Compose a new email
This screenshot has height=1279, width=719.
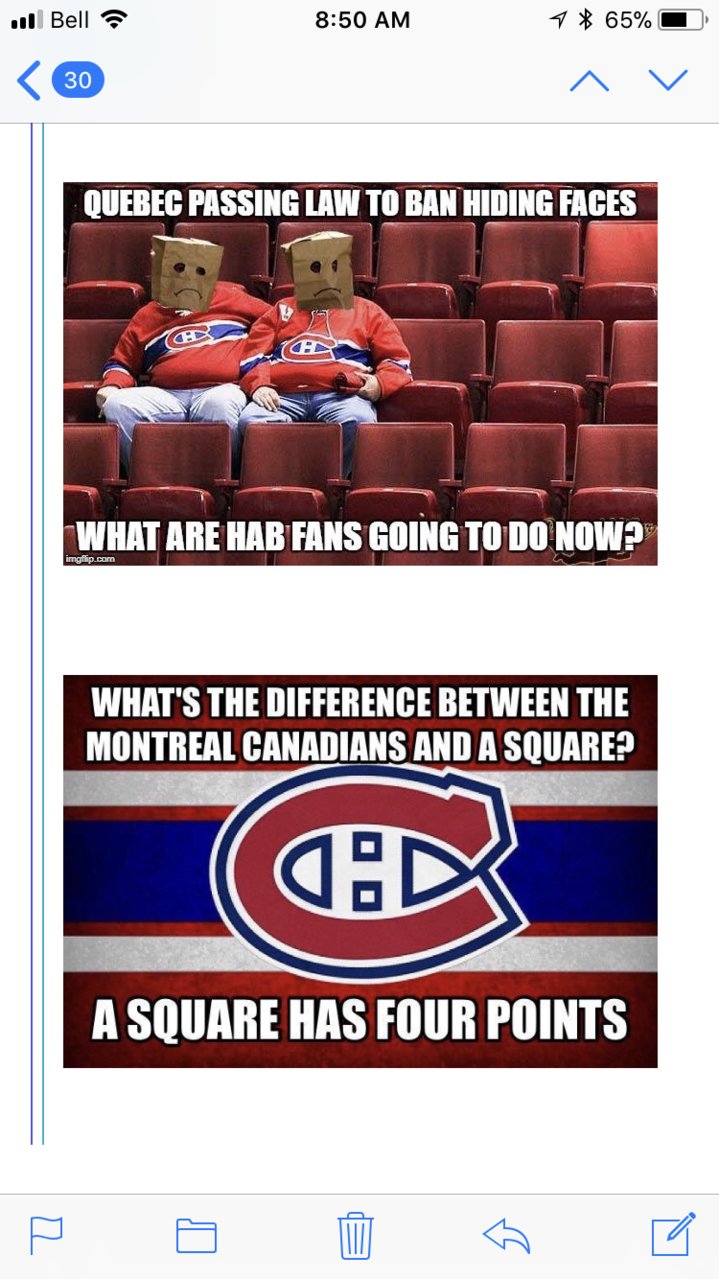click(673, 1235)
